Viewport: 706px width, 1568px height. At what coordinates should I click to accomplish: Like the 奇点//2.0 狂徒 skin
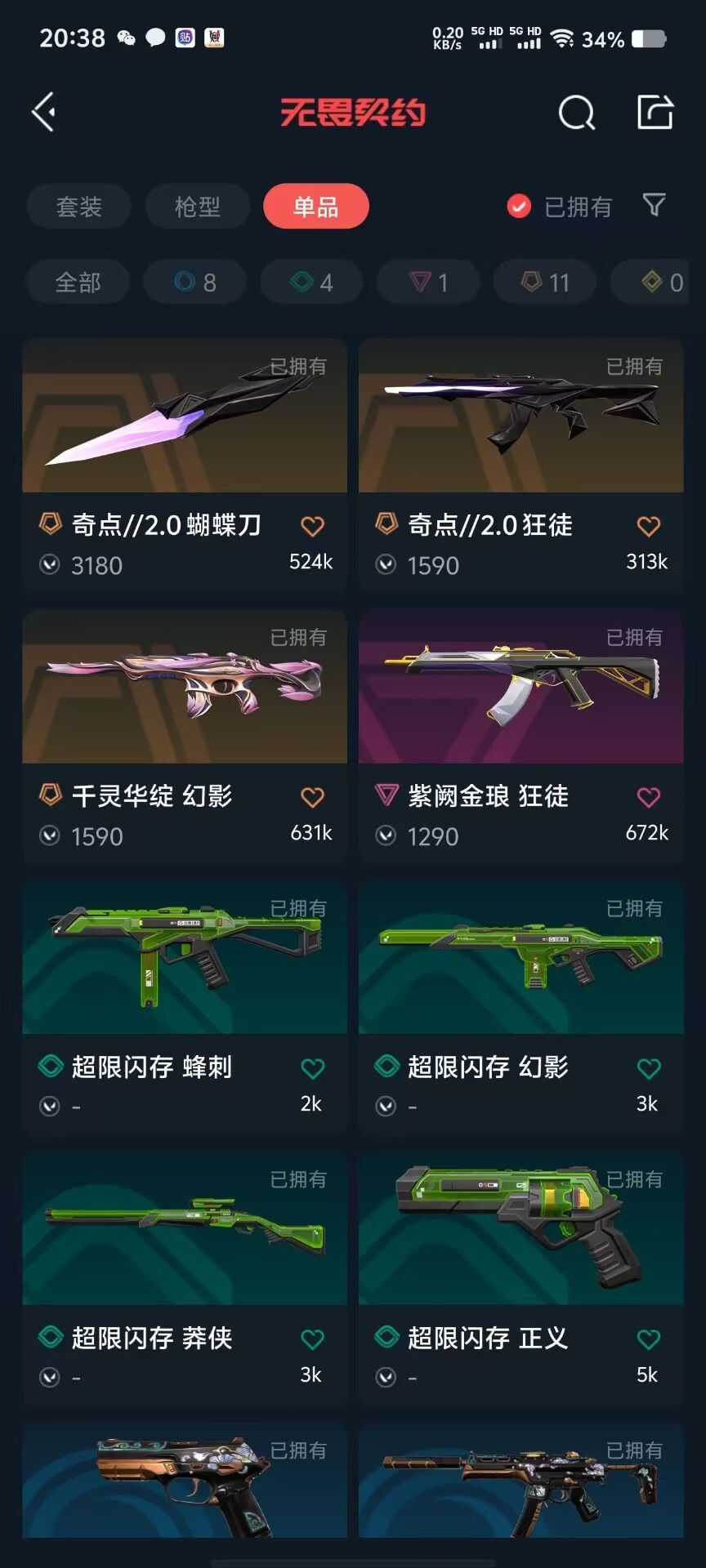click(x=649, y=526)
